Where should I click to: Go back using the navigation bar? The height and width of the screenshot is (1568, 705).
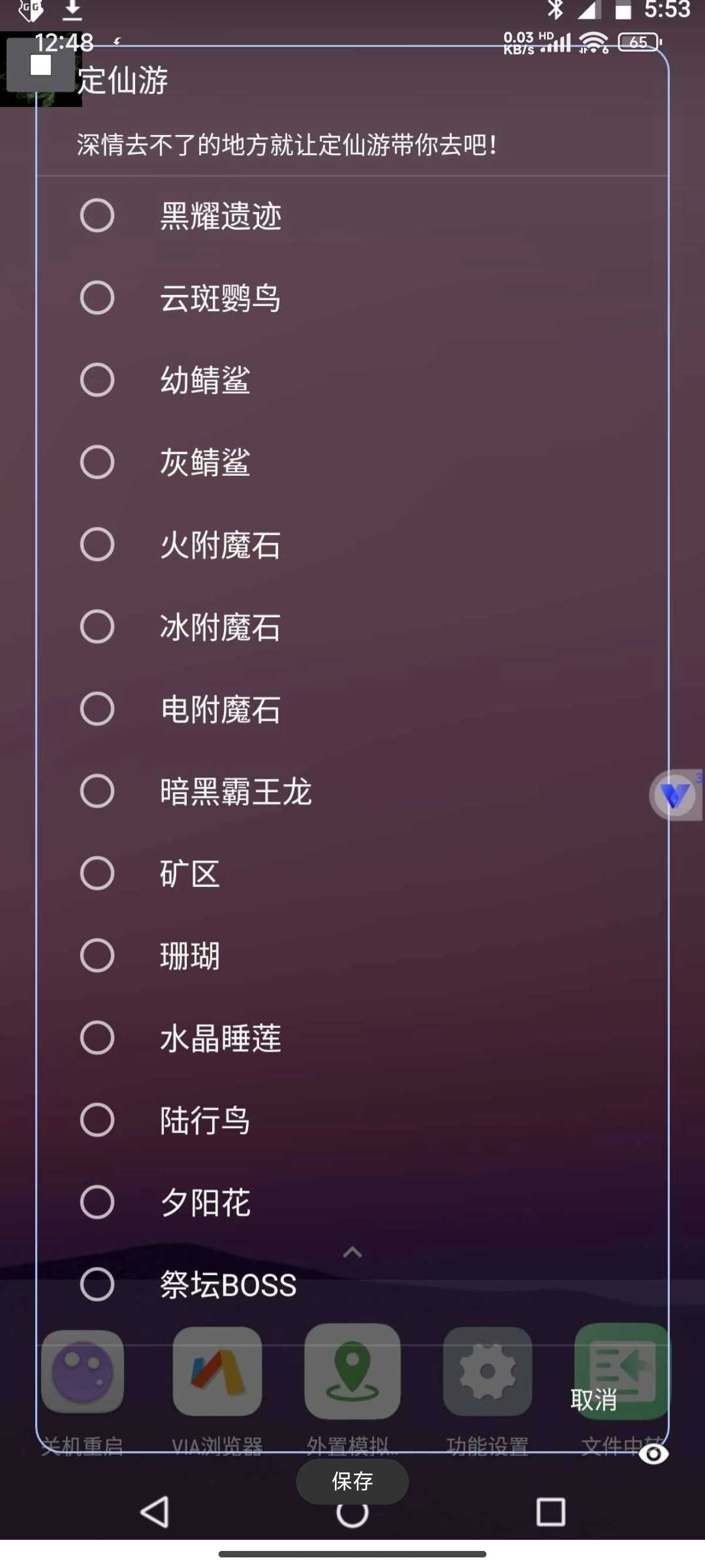pyautogui.click(x=155, y=1512)
